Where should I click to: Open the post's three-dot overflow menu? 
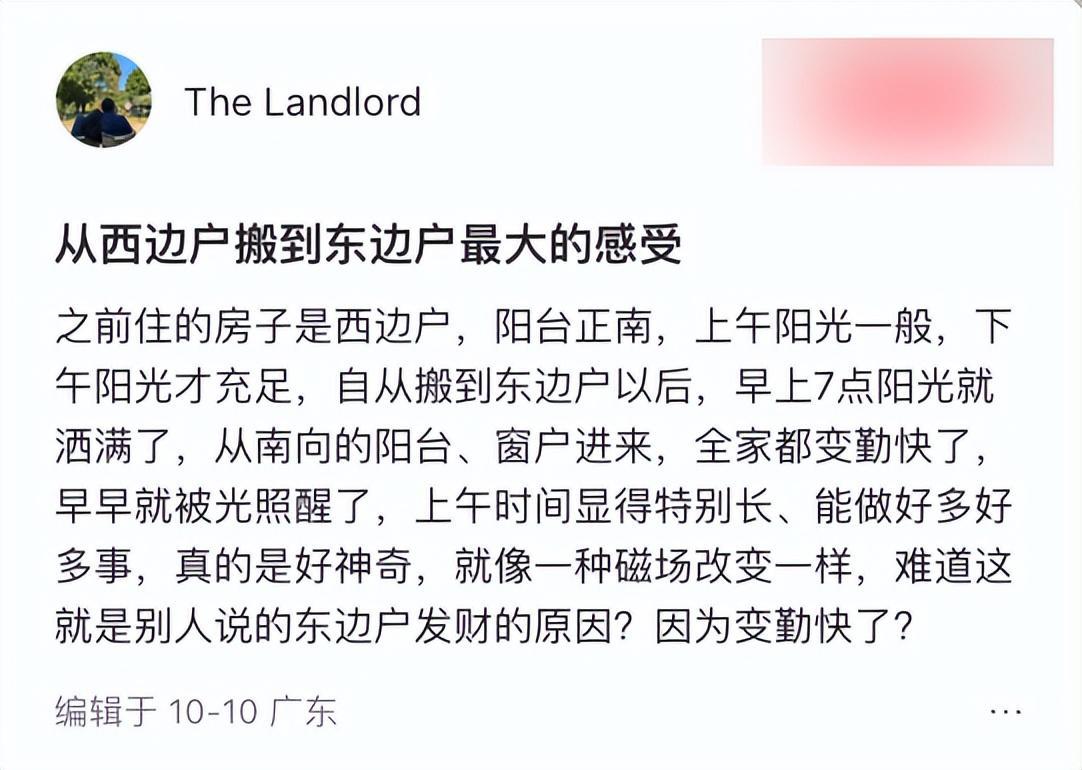(1004, 712)
